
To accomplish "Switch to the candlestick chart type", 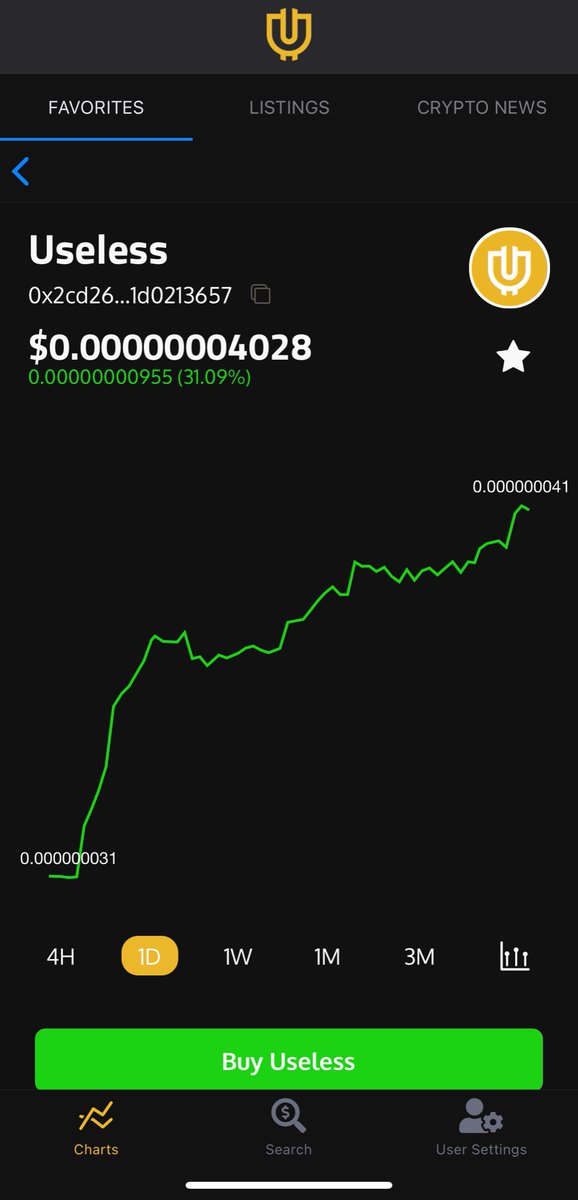I will click(514, 957).
